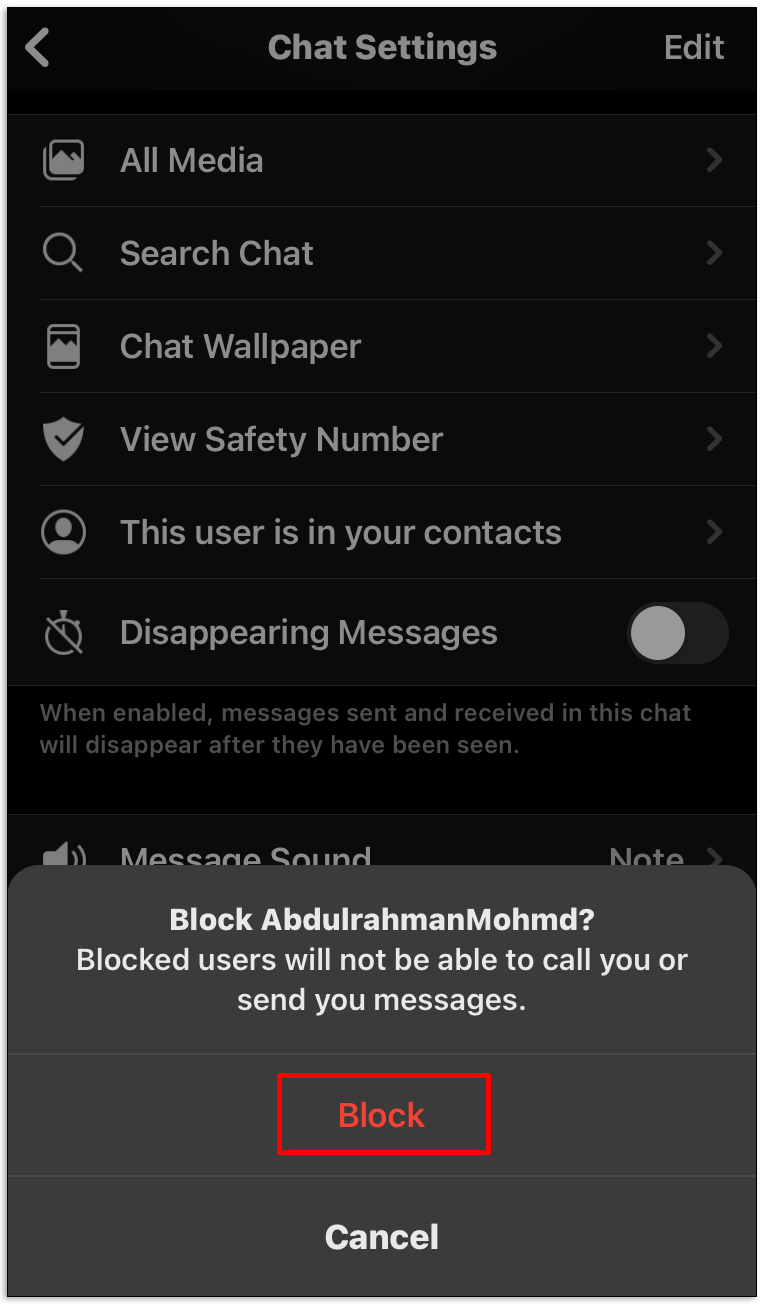
Task: Open All Media
Action: point(380,160)
